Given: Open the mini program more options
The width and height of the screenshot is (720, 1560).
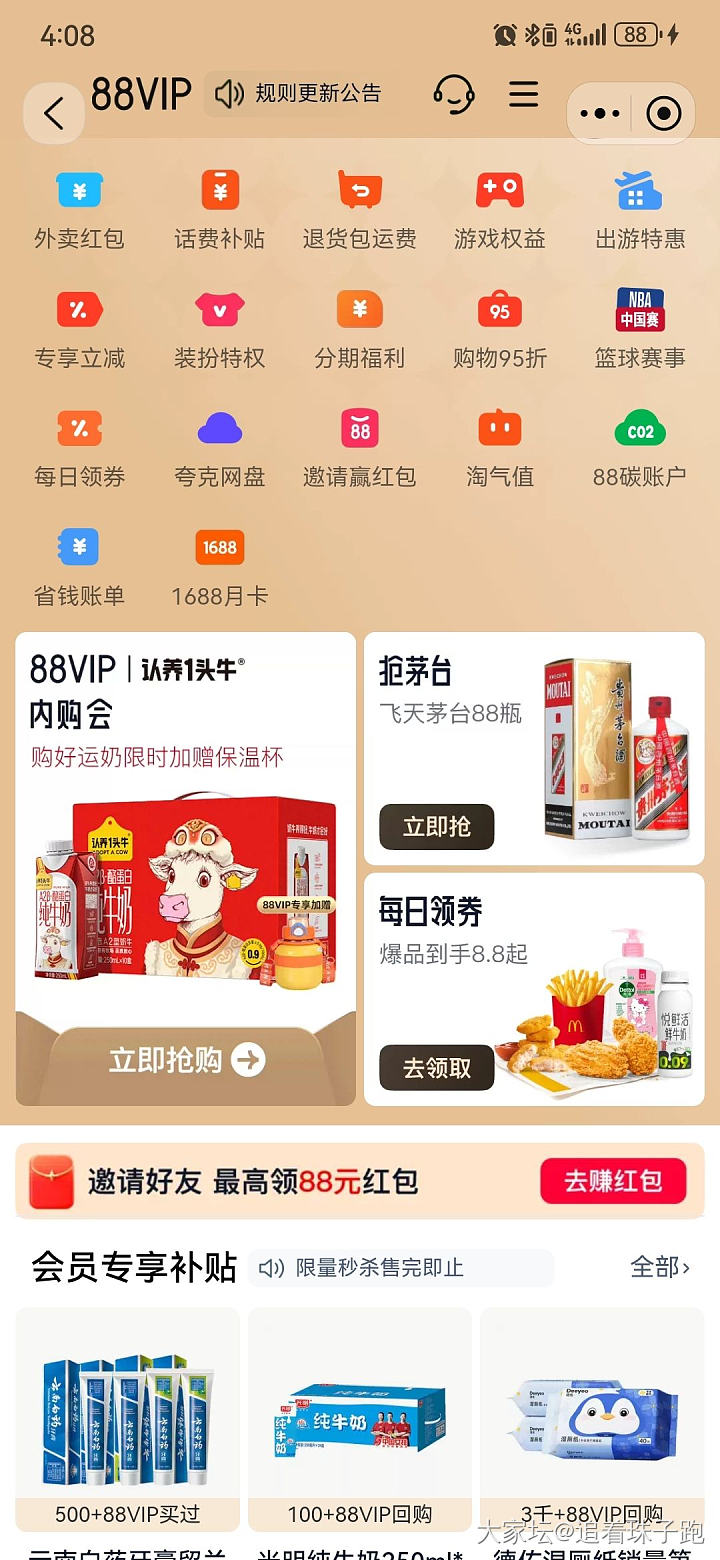Looking at the screenshot, I should [x=600, y=113].
